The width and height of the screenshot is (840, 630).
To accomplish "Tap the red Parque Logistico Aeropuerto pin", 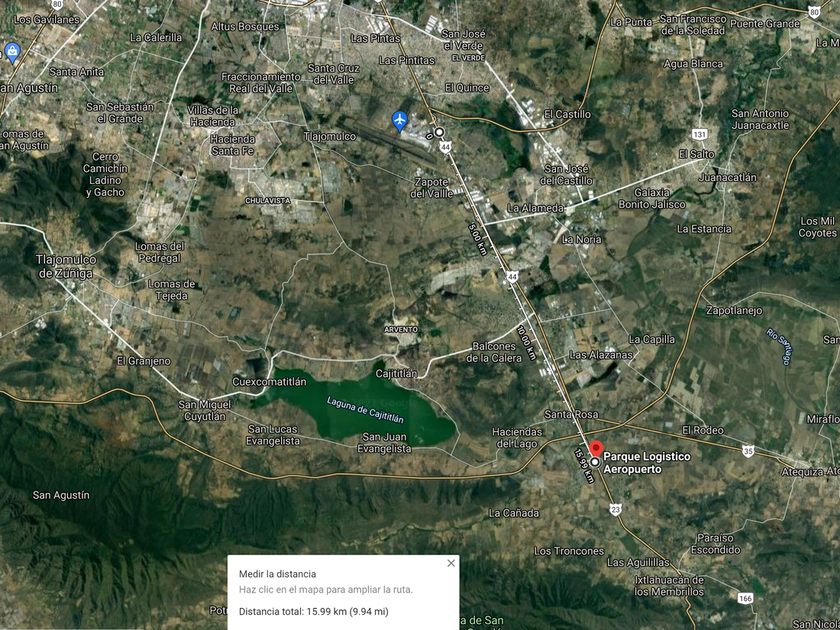I will tap(596, 449).
